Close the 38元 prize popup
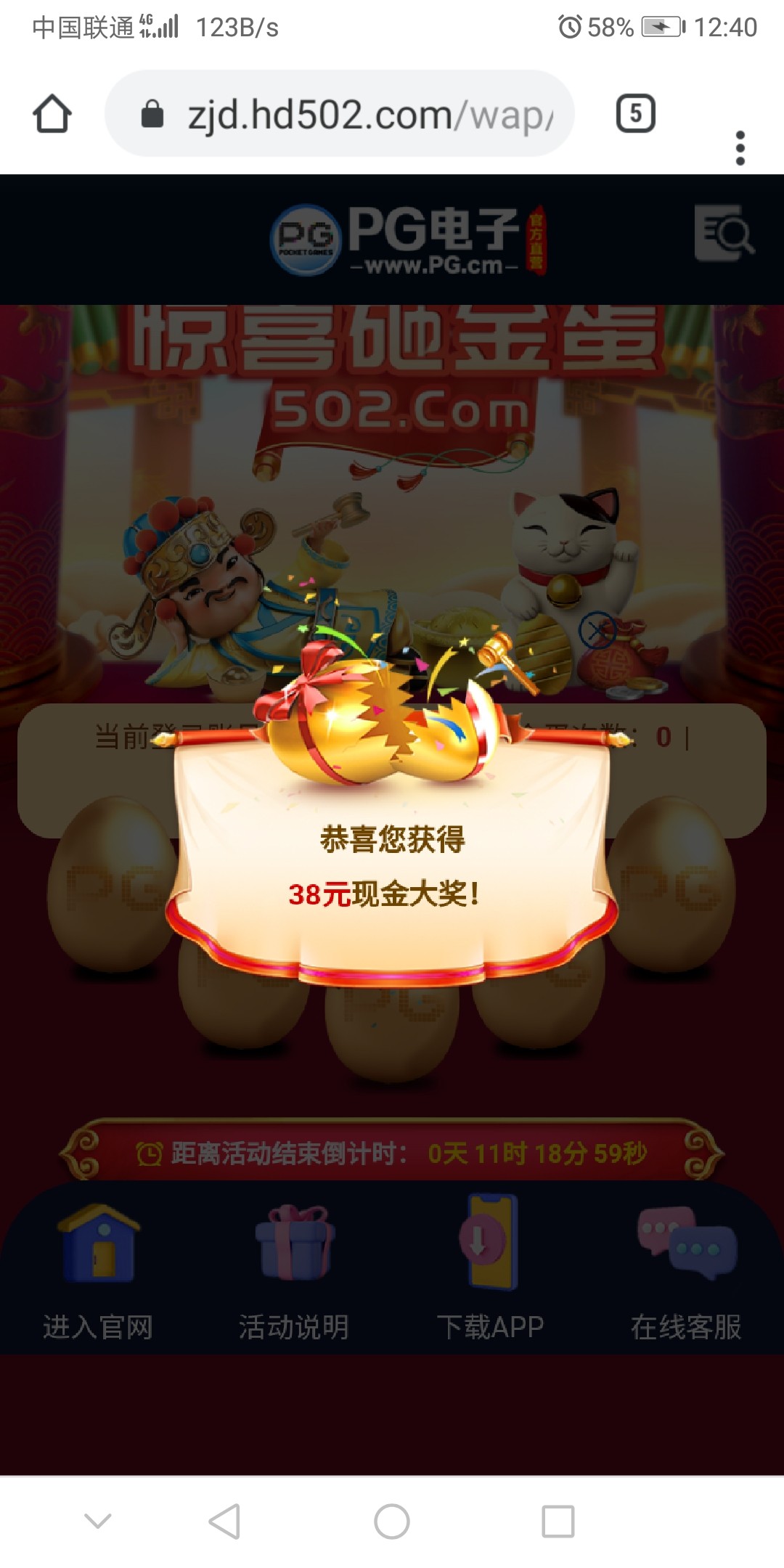The height and width of the screenshot is (1568, 784). 597,631
